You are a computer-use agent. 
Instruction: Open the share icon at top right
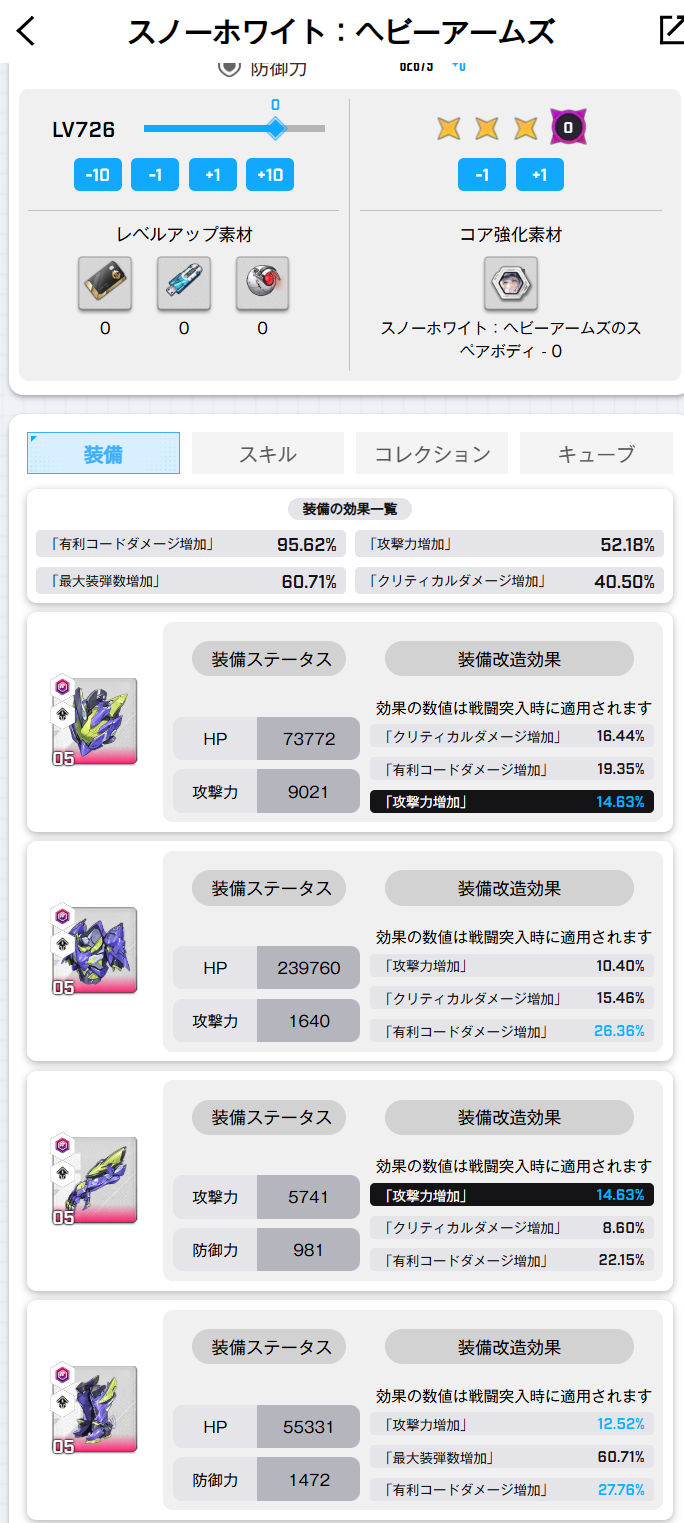(x=671, y=31)
